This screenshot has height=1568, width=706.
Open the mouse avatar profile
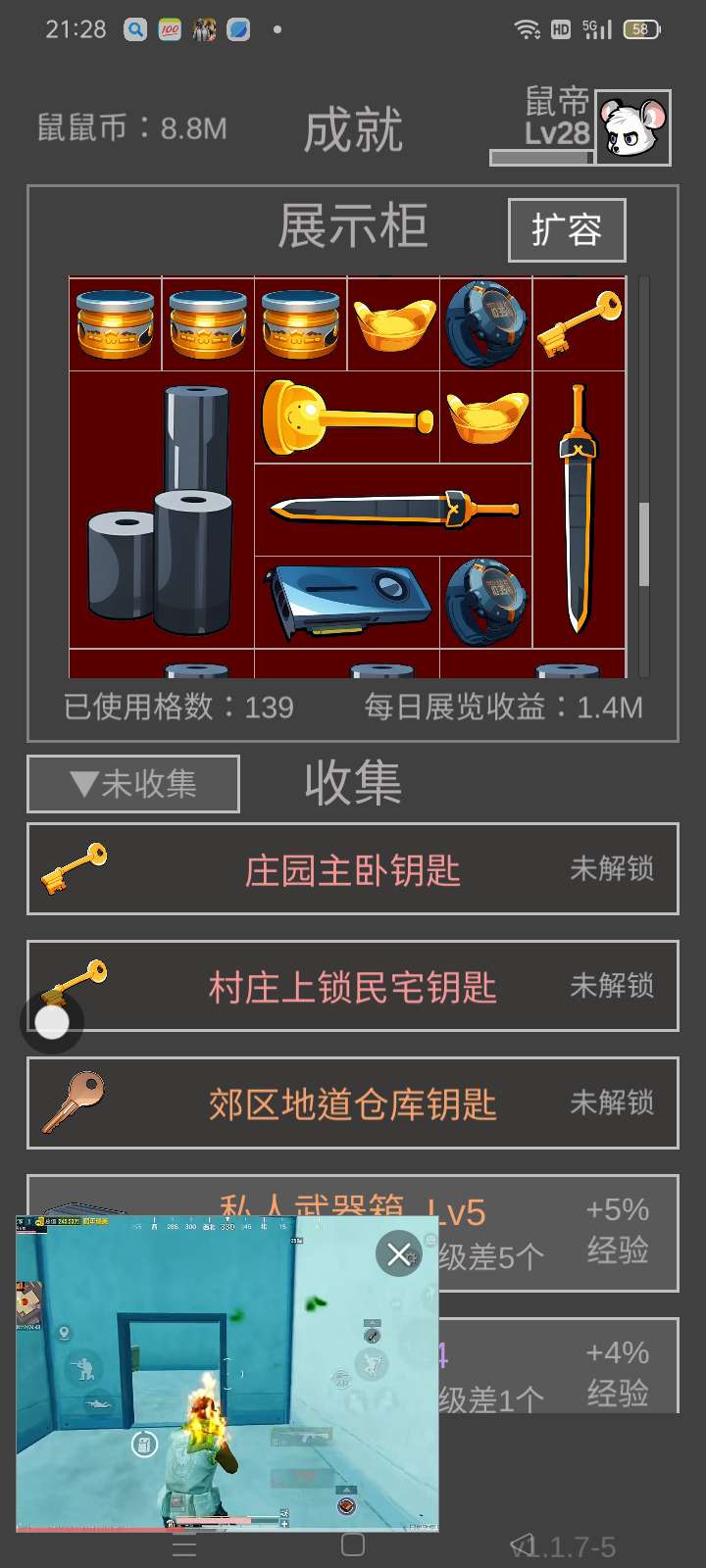tap(633, 128)
